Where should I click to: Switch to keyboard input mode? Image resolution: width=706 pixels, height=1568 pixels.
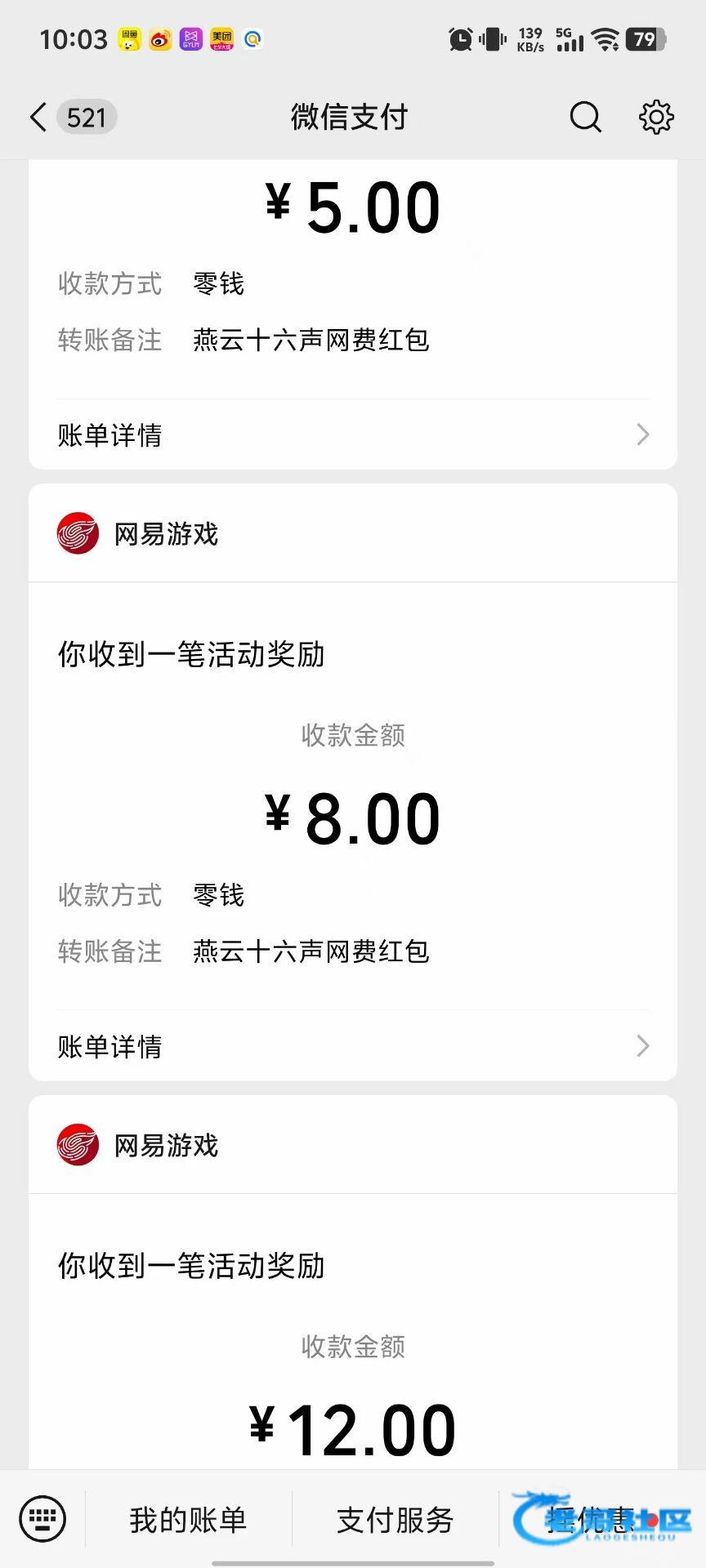(x=42, y=1519)
